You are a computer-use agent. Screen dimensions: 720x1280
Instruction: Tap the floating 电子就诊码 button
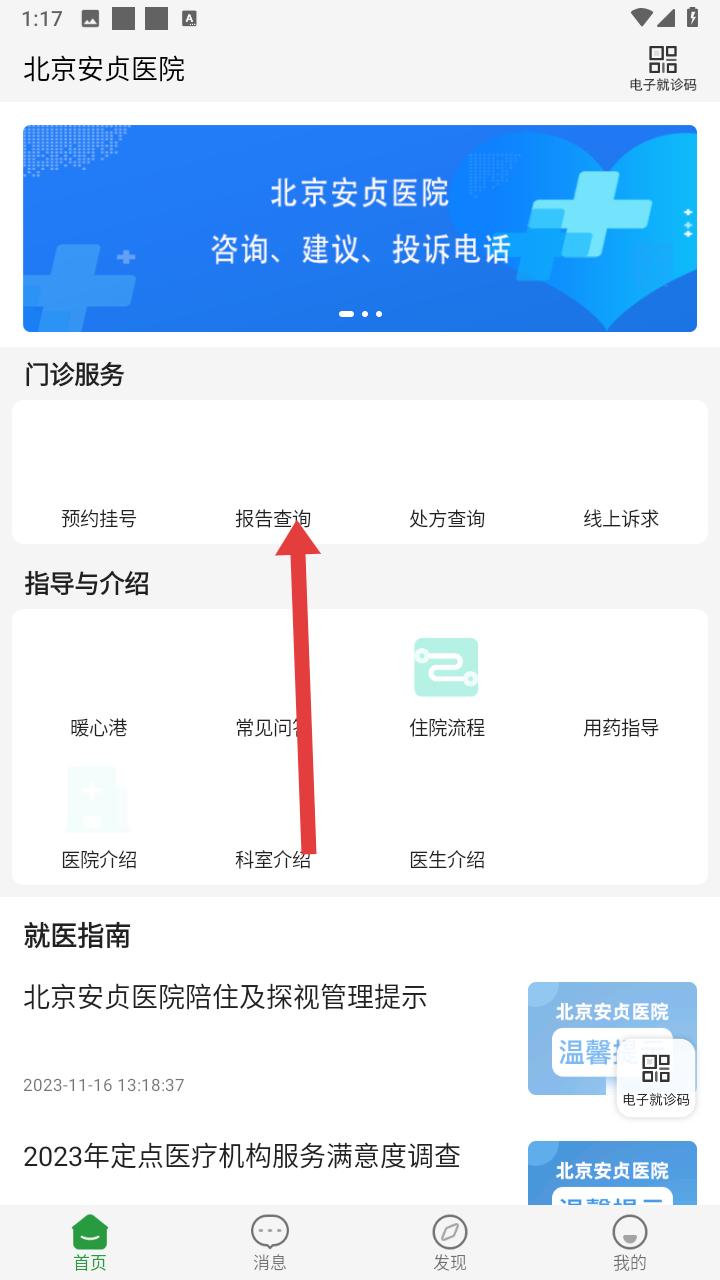coord(656,1079)
